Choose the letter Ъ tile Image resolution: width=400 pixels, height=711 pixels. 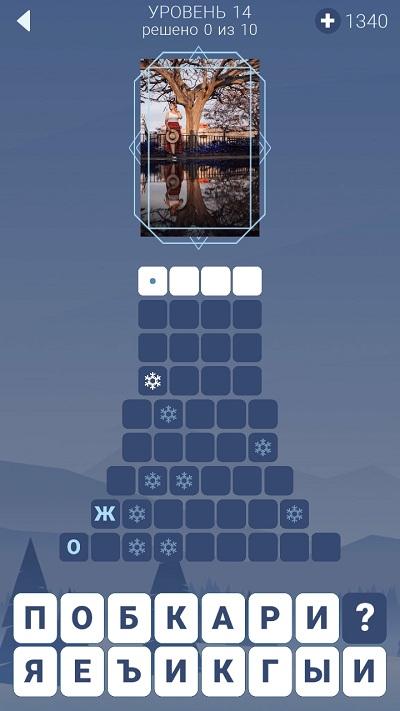point(129,672)
